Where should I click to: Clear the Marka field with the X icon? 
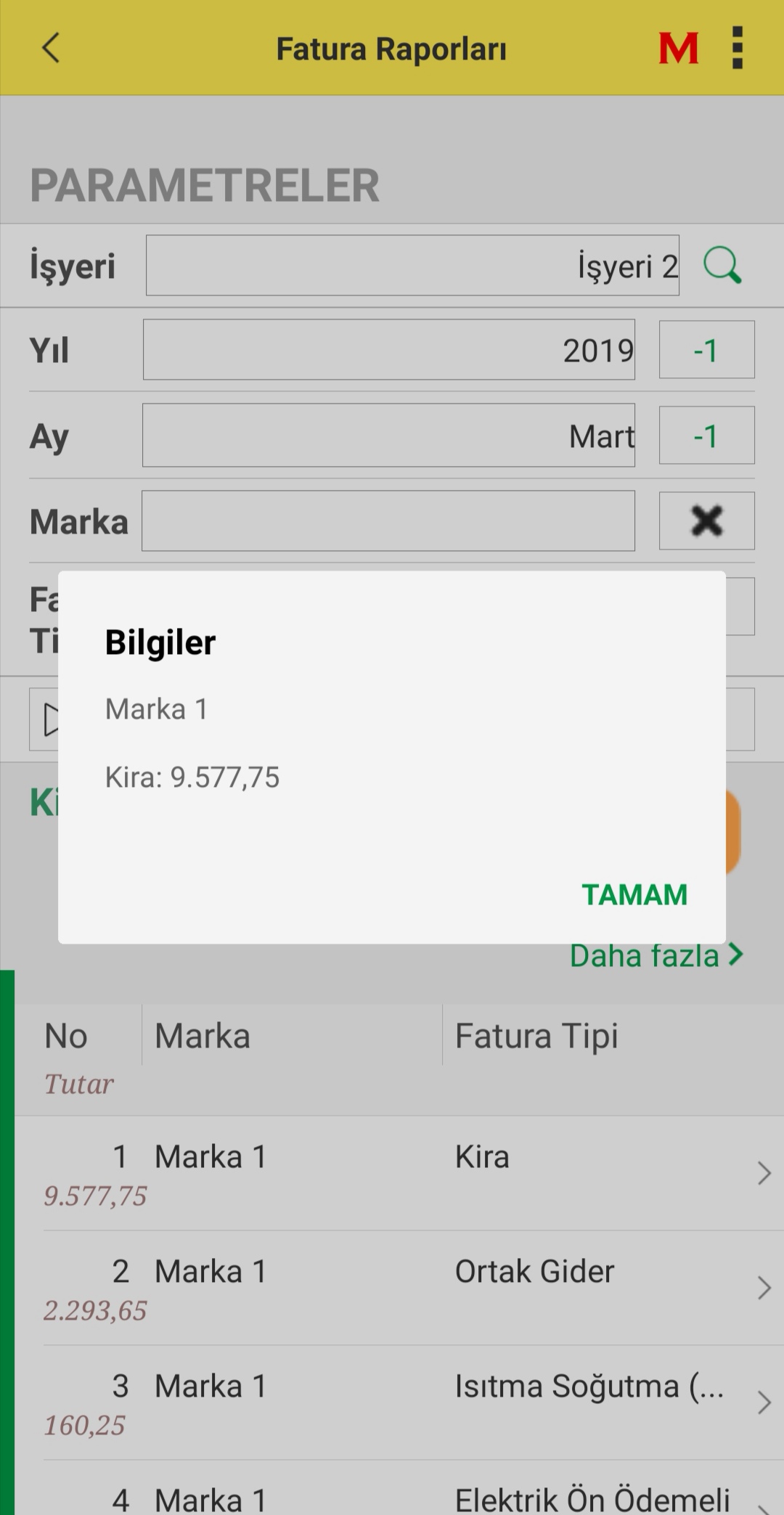pos(706,520)
